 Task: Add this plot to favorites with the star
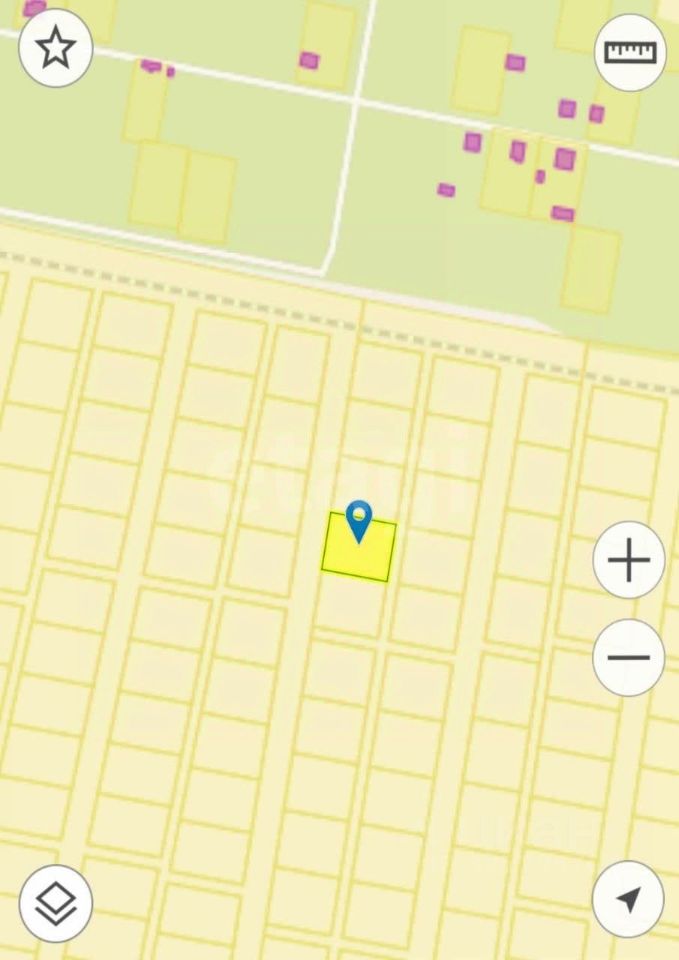[56, 47]
